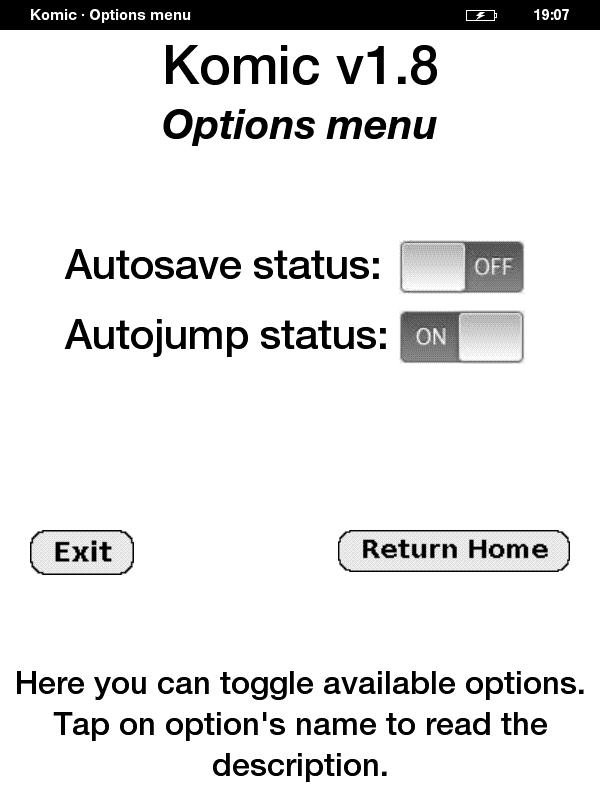600x800 pixels.
Task: Turn off the Autojump status switch
Action: [461, 337]
